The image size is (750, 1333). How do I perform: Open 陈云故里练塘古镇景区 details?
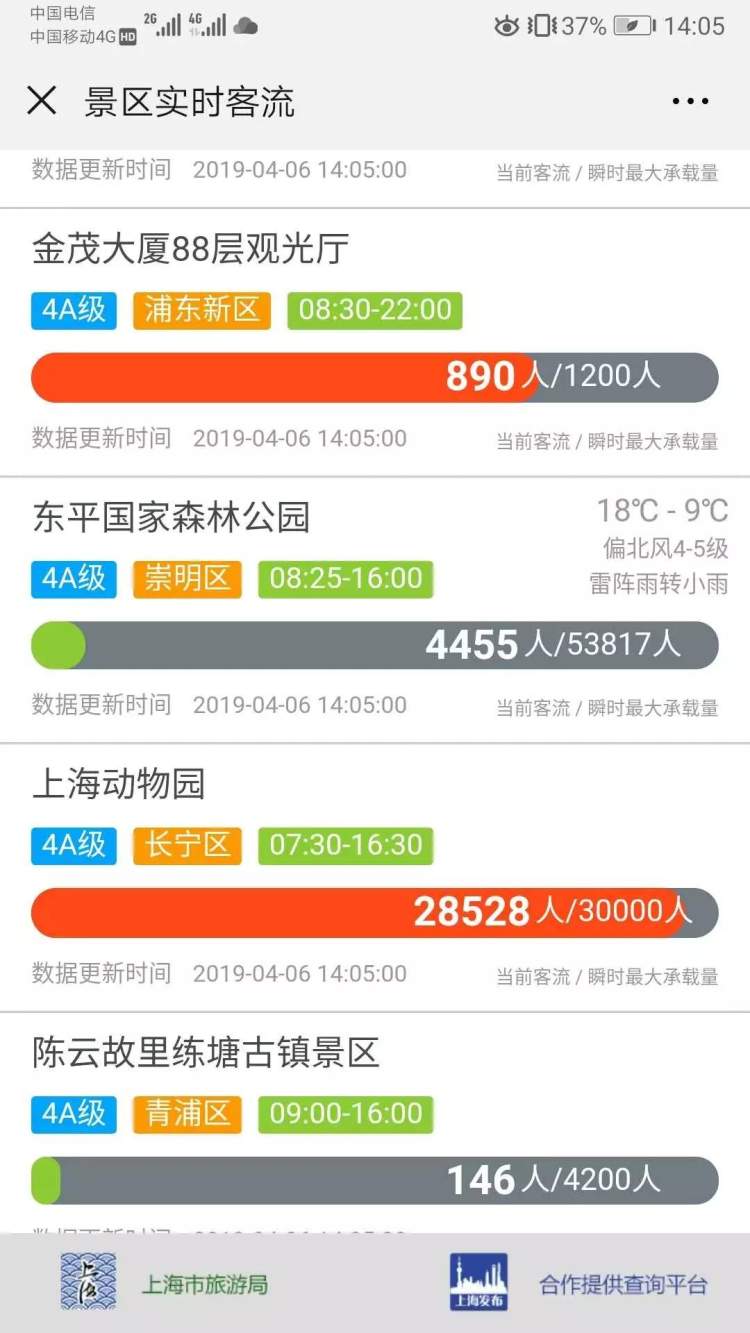tap(375, 1124)
